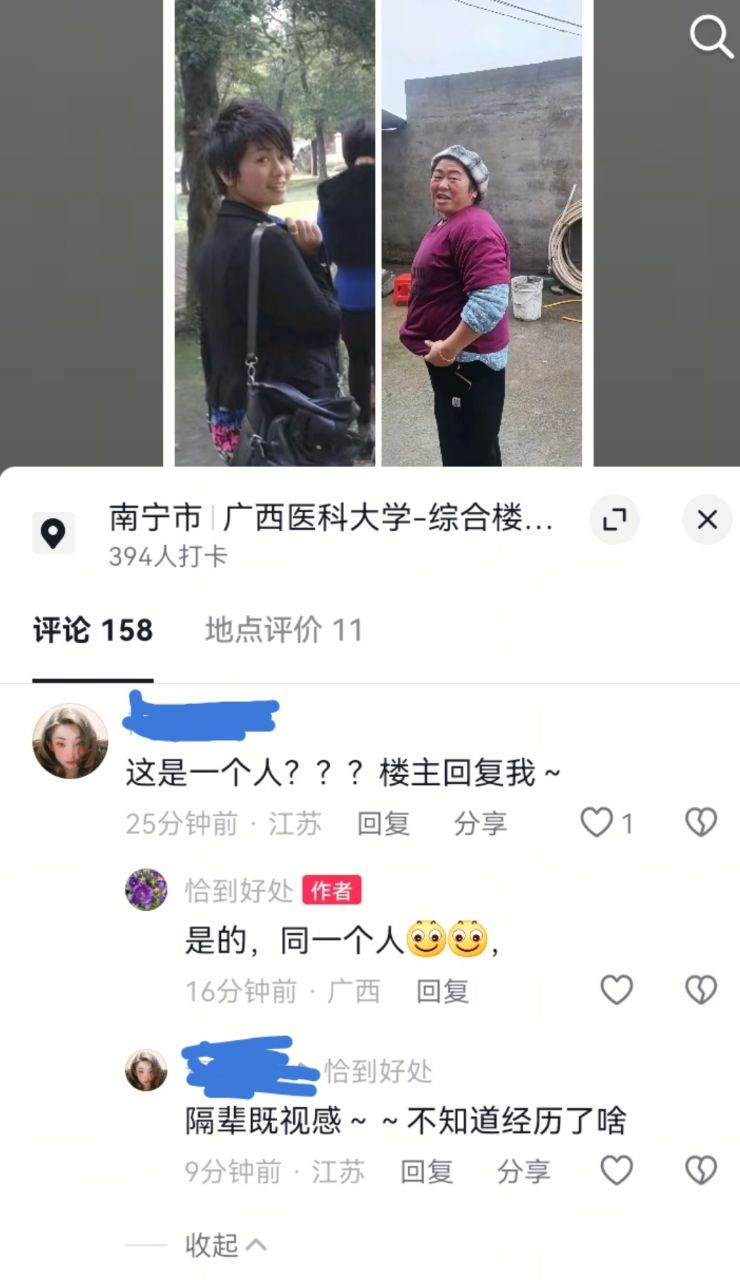Open 恰到好处 author profile avatar

146,889
